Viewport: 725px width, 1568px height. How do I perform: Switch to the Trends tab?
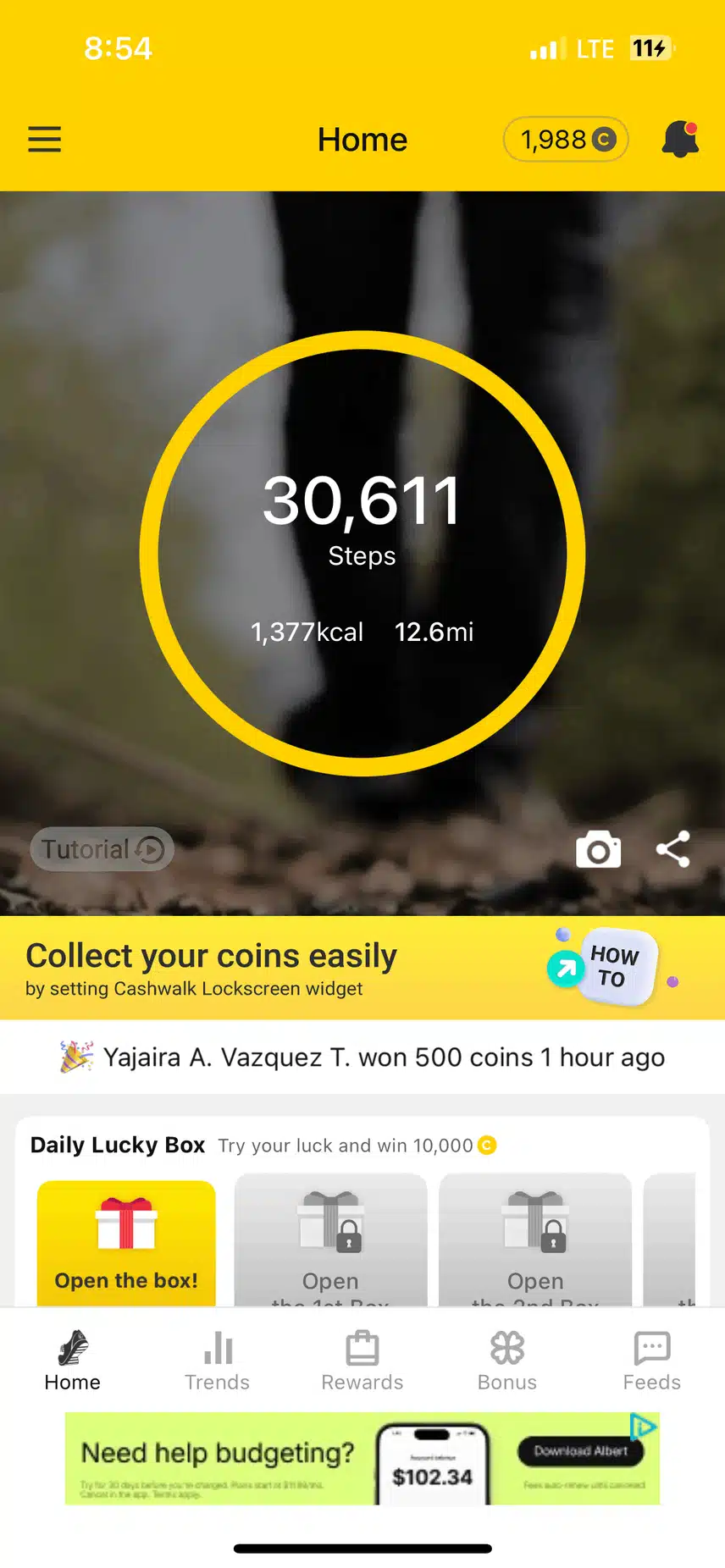click(218, 1361)
